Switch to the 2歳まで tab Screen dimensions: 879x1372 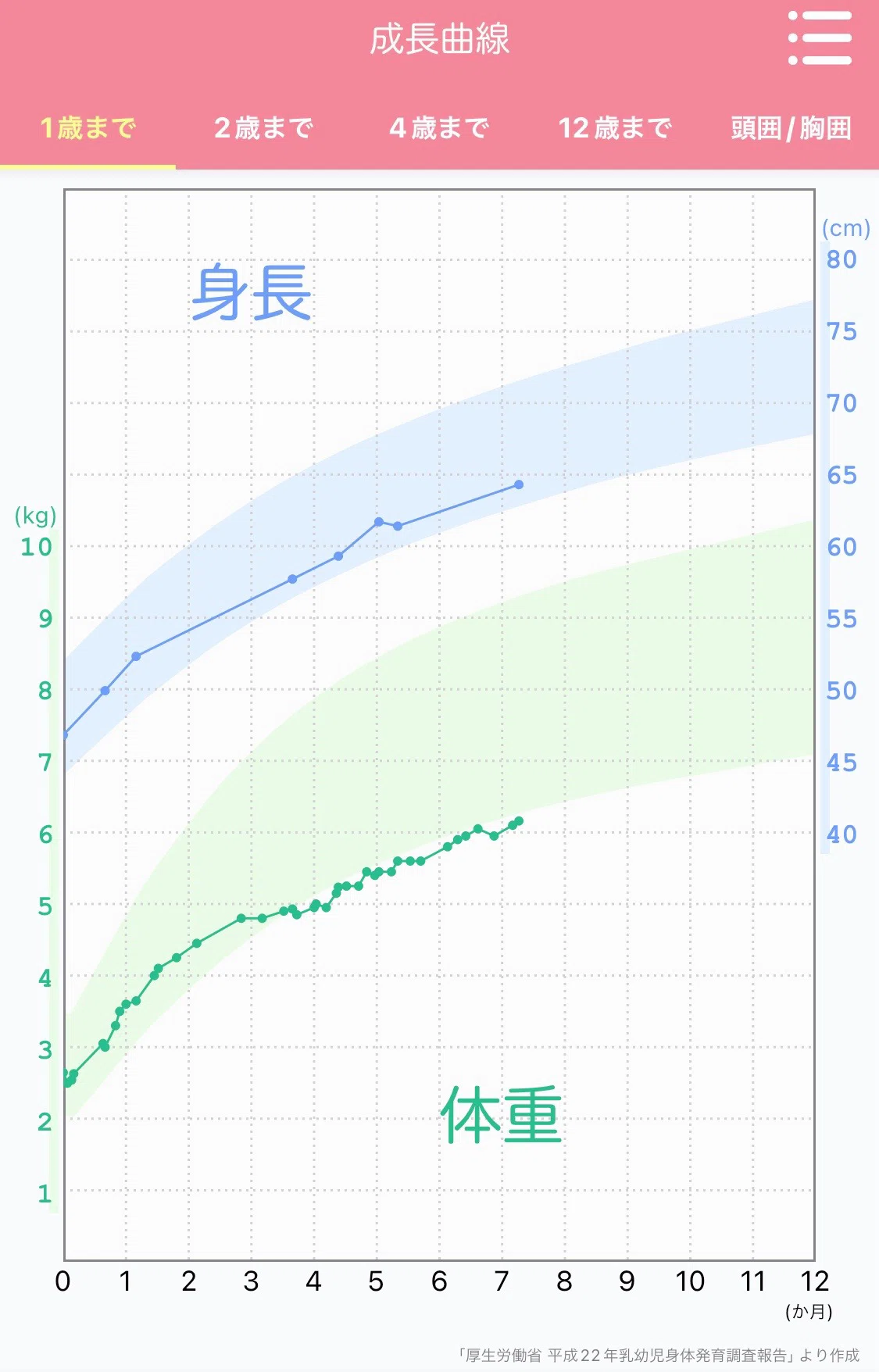(x=263, y=128)
